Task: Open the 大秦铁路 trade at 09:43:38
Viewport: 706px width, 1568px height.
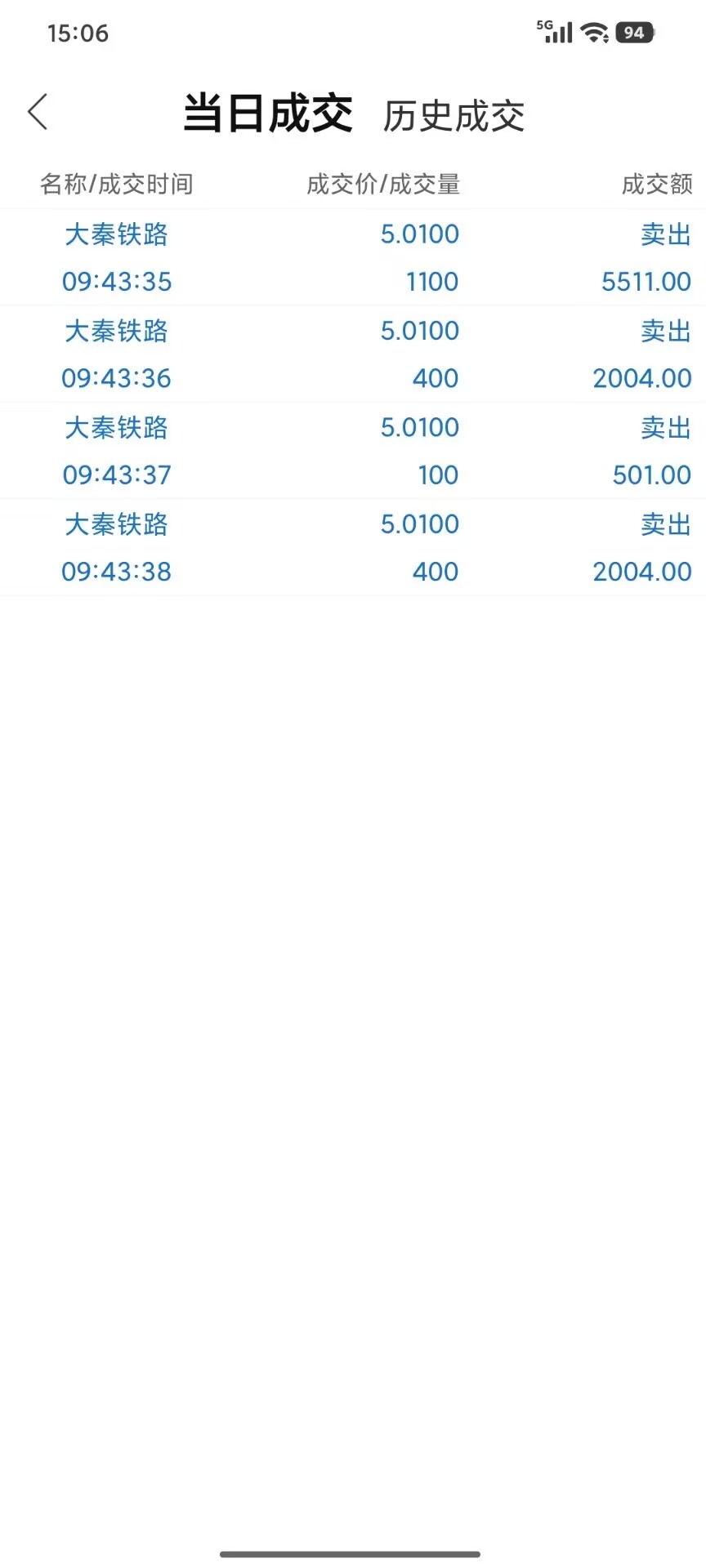Action: coord(353,546)
